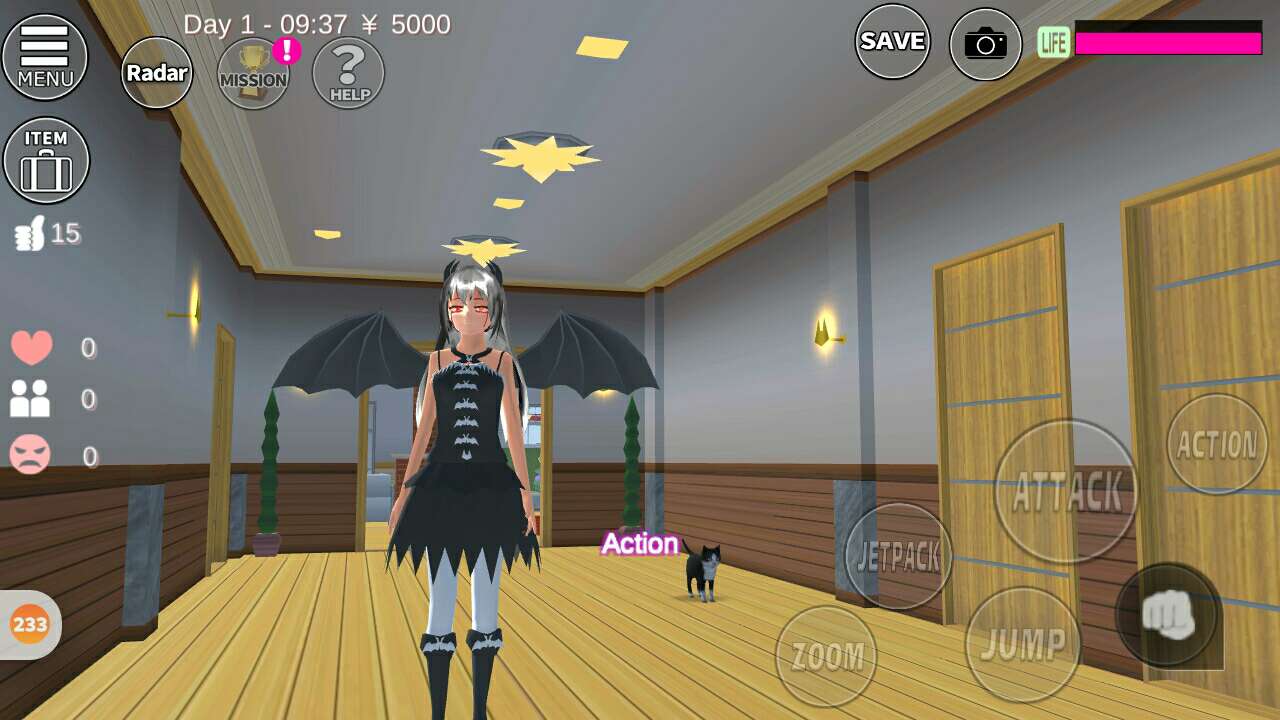Tap the fist punch button

pyautogui.click(x=1168, y=615)
